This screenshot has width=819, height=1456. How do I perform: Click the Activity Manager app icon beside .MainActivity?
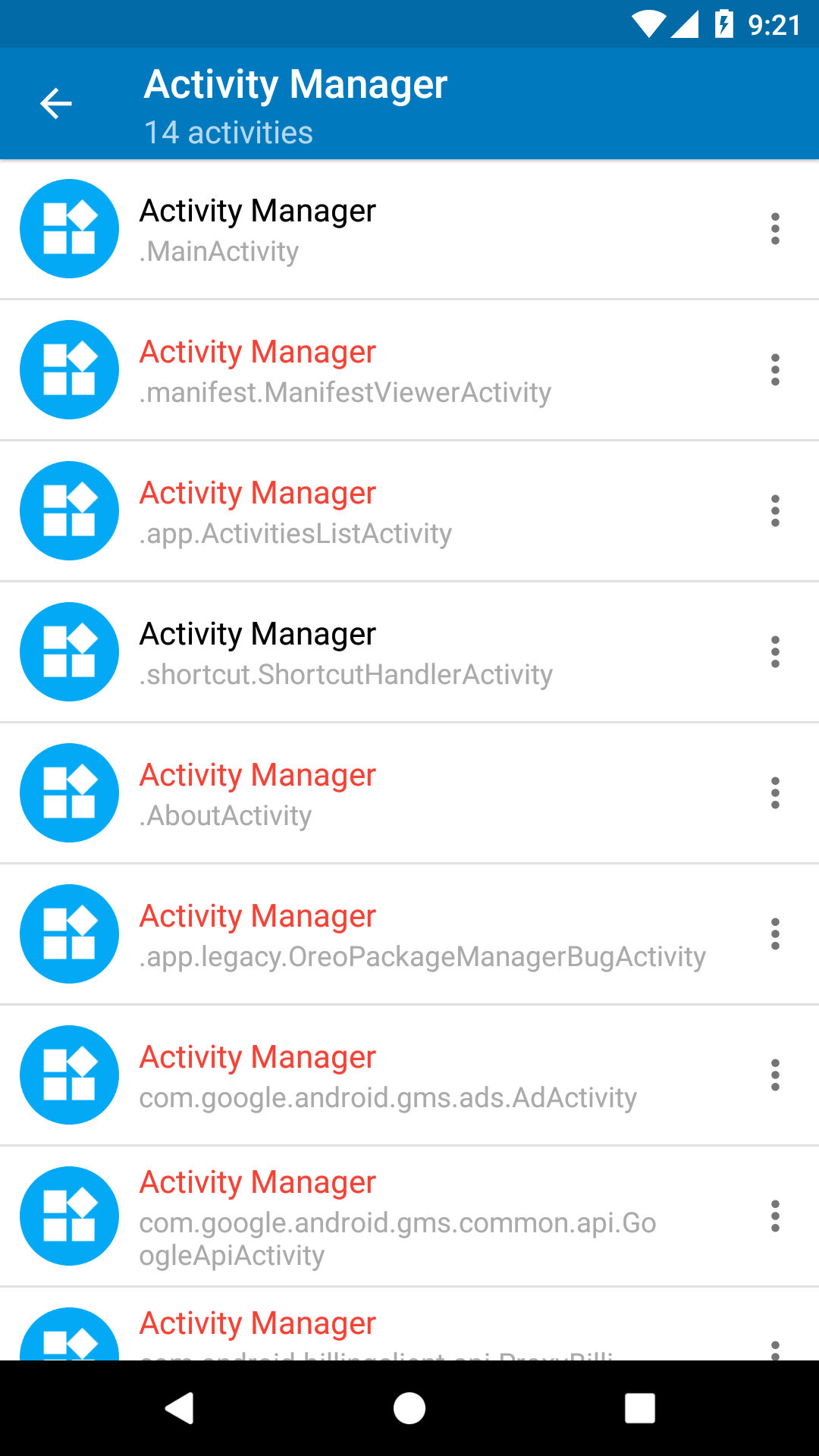tap(69, 229)
